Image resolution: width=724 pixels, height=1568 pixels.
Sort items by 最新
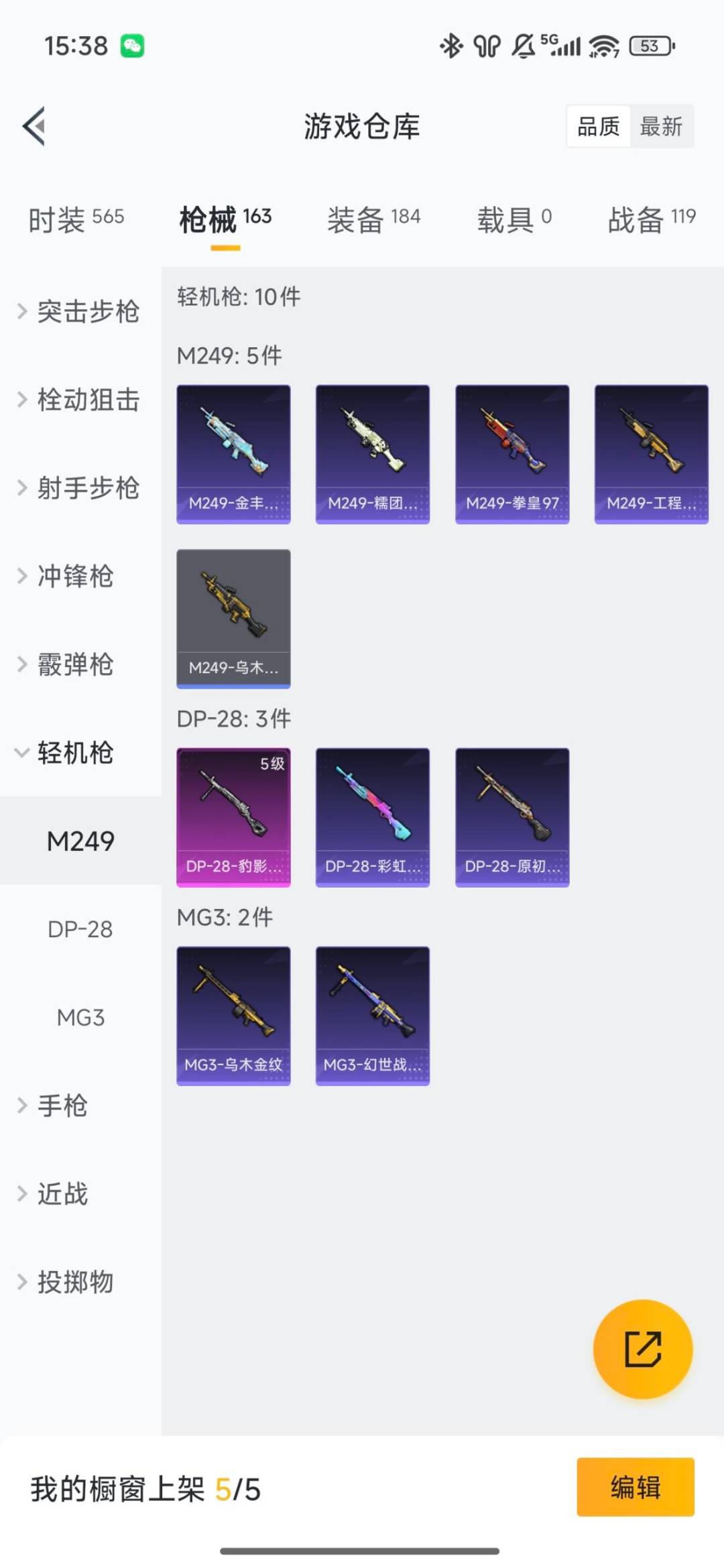point(660,126)
